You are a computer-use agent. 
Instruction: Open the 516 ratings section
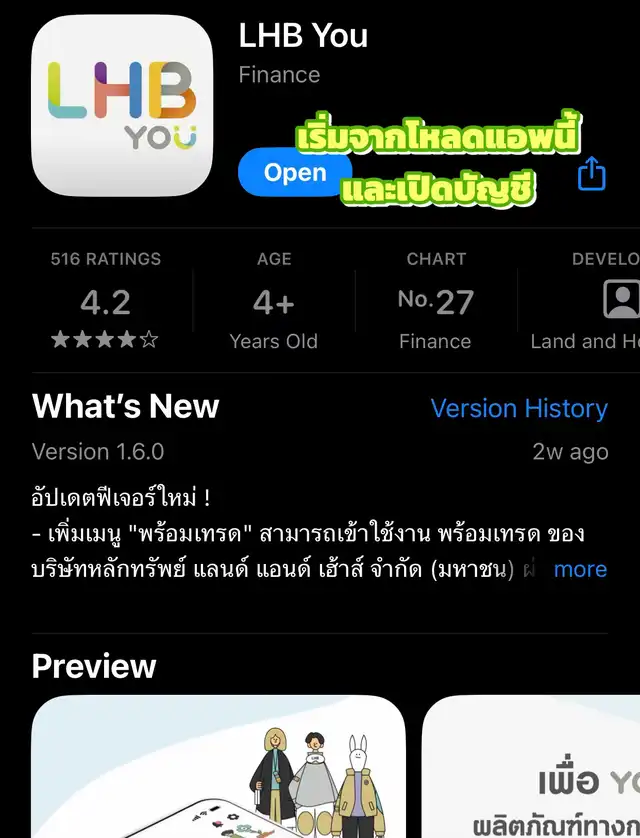pyautogui.click(x=105, y=300)
